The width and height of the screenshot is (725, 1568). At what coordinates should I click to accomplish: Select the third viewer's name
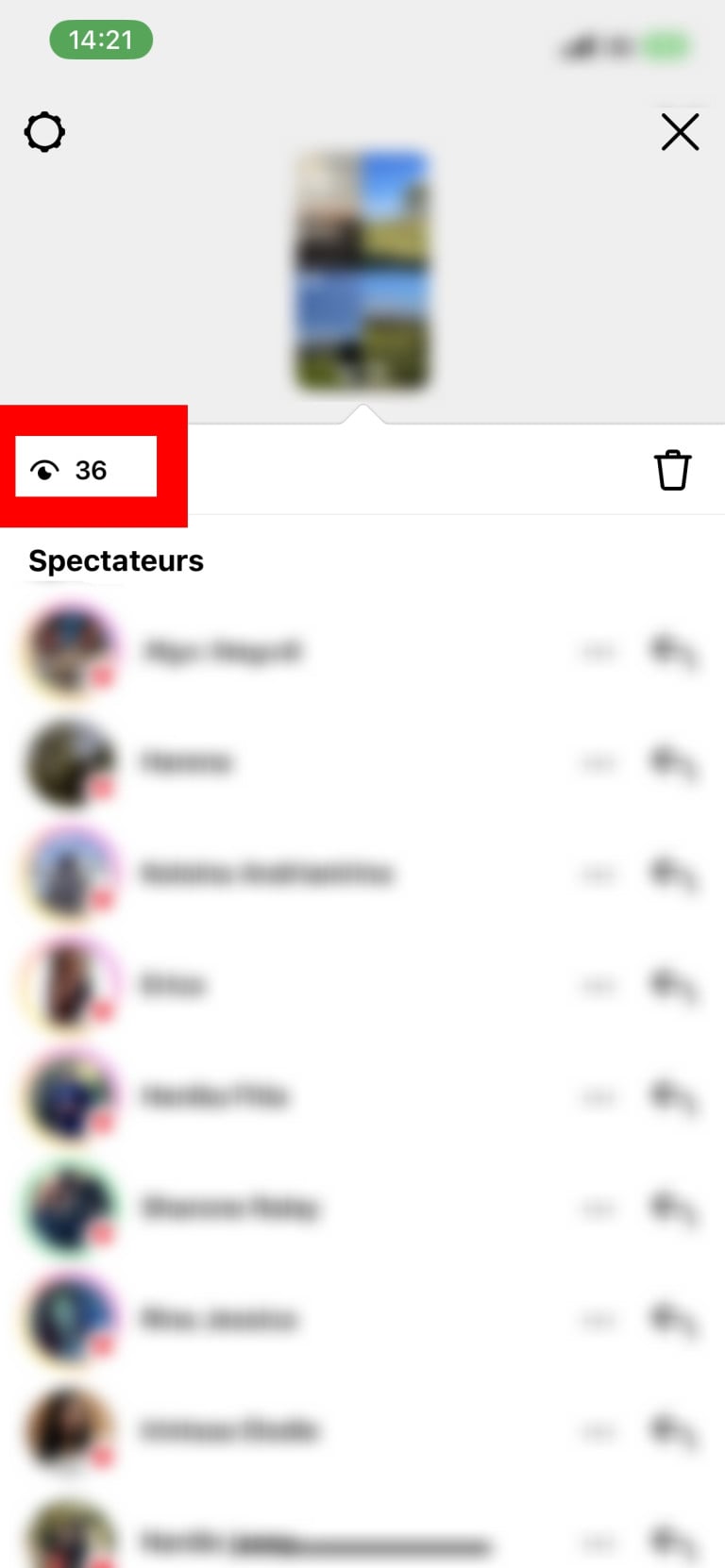(x=267, y=874)
